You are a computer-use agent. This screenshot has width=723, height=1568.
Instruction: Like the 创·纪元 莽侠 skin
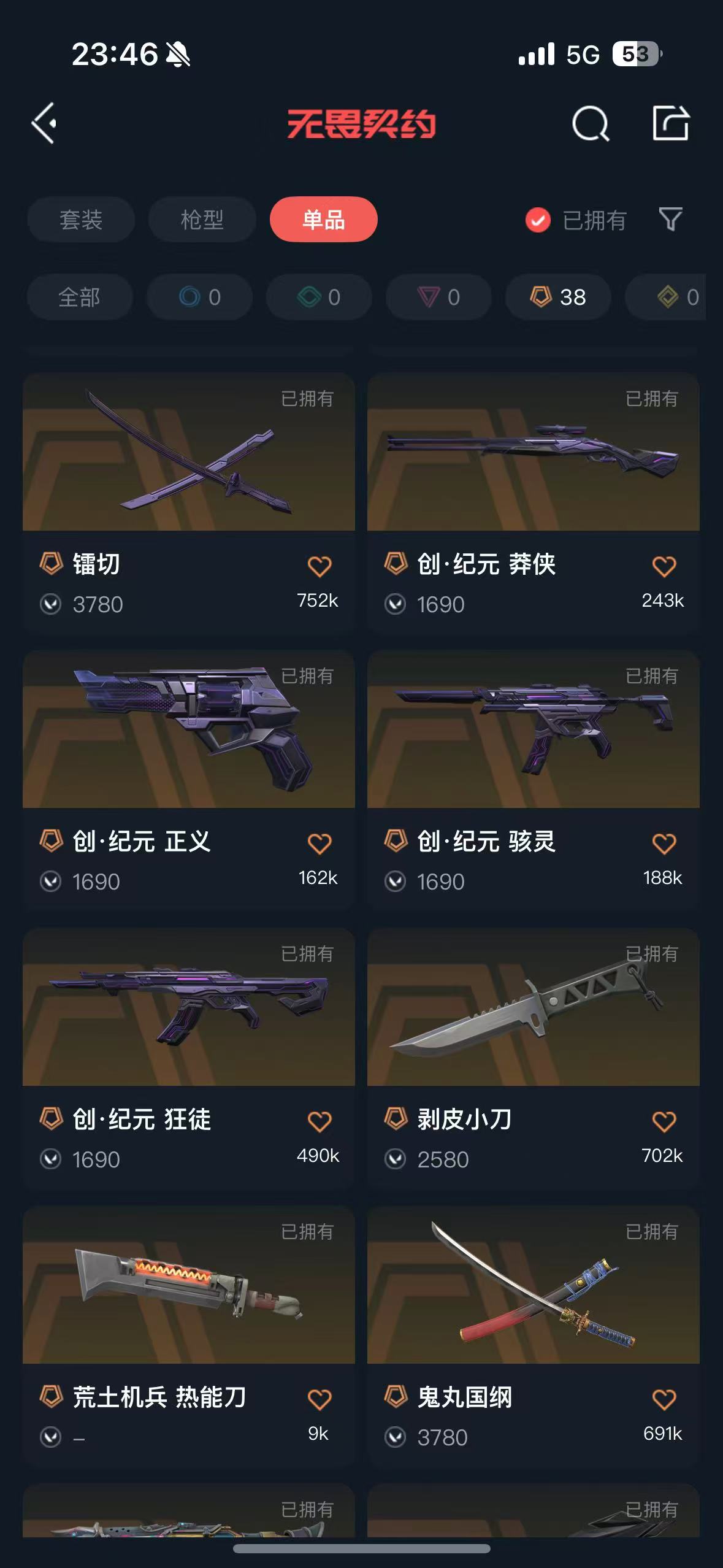pyautogui.click(x=664, y=566)
